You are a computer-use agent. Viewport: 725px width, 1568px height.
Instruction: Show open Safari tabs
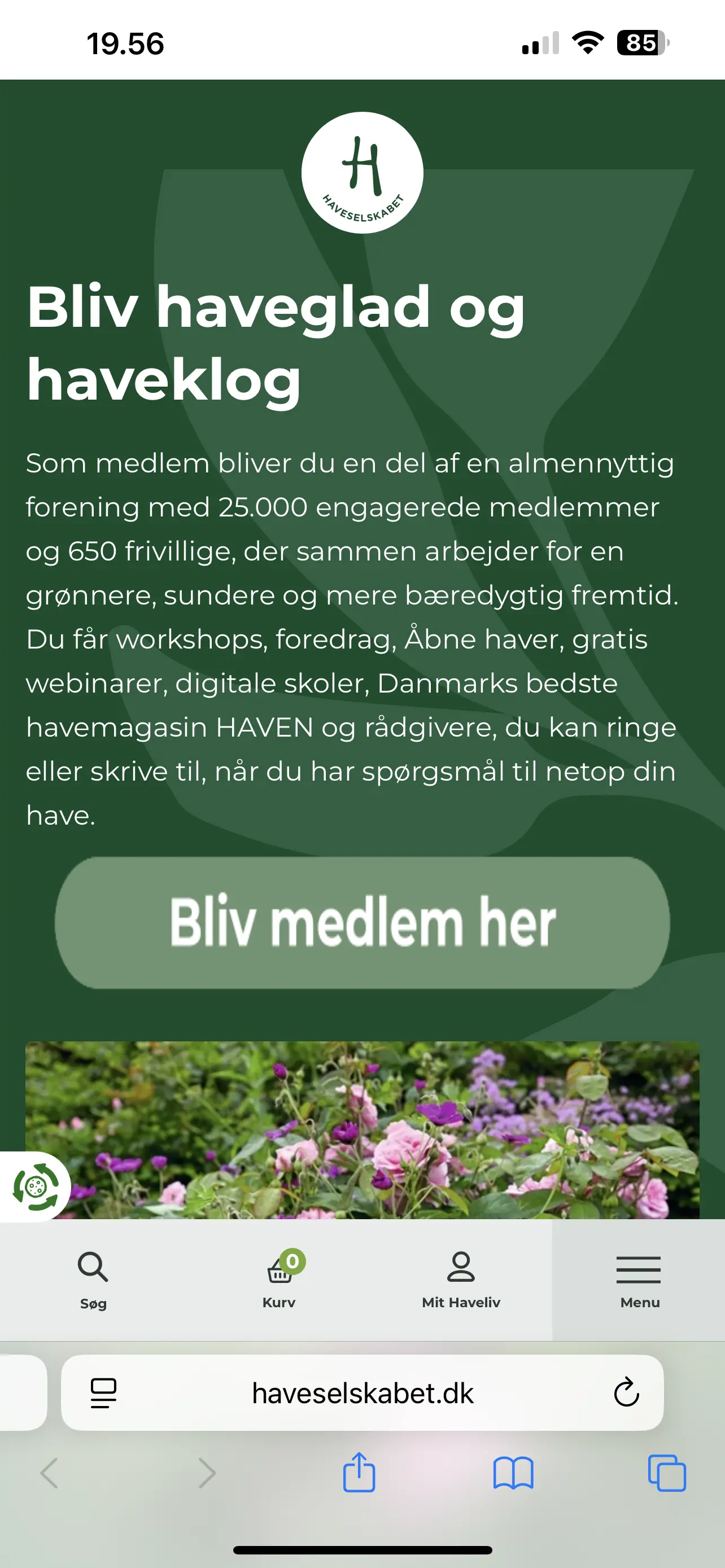click(x=667, y=1473)
